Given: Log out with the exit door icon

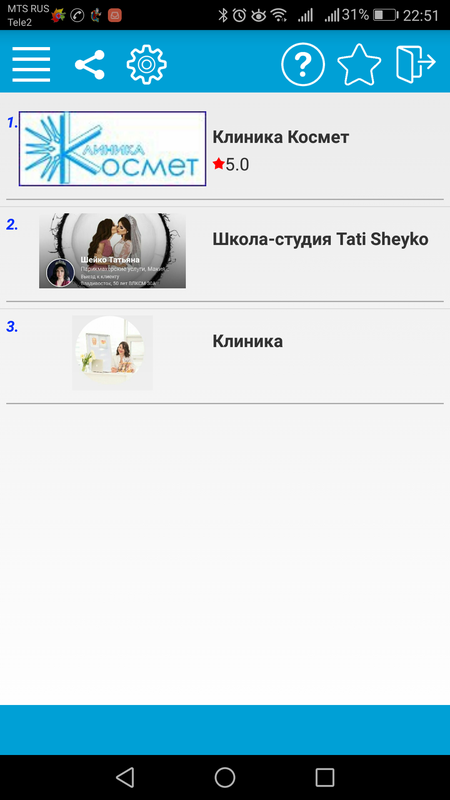Looking at the screenshot, I should click(416, 64).
